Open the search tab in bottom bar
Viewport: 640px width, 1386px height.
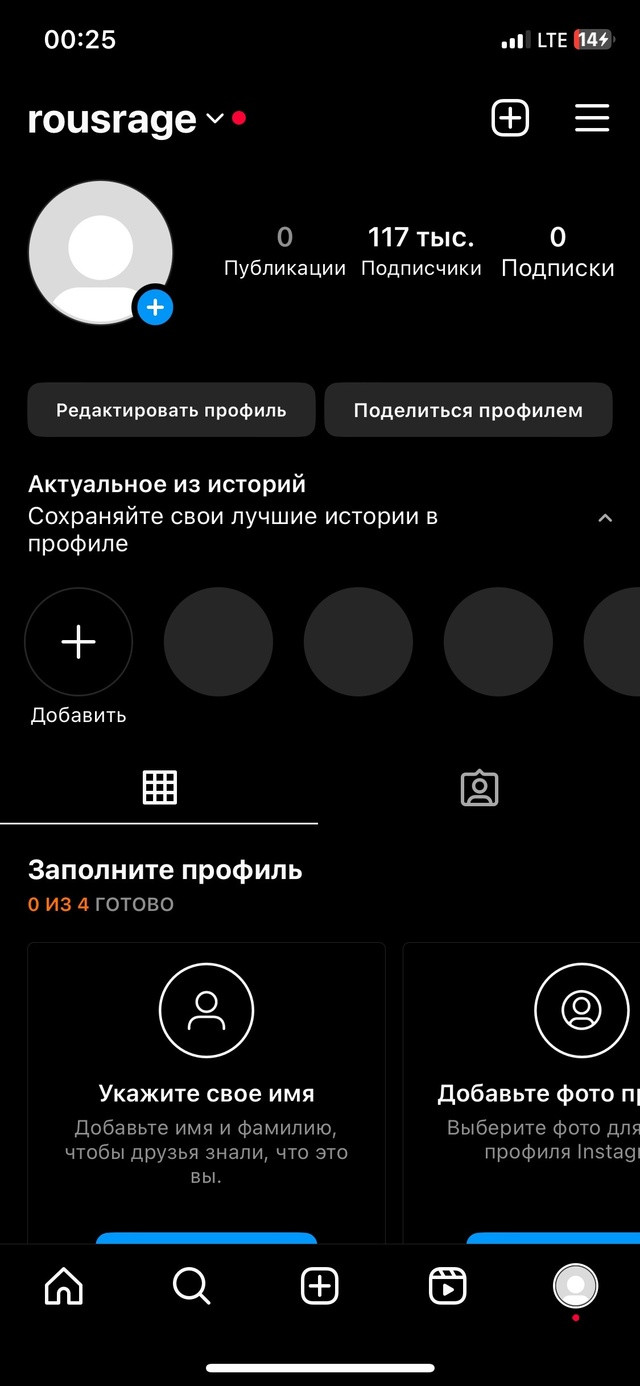(x=192, y=1286)
